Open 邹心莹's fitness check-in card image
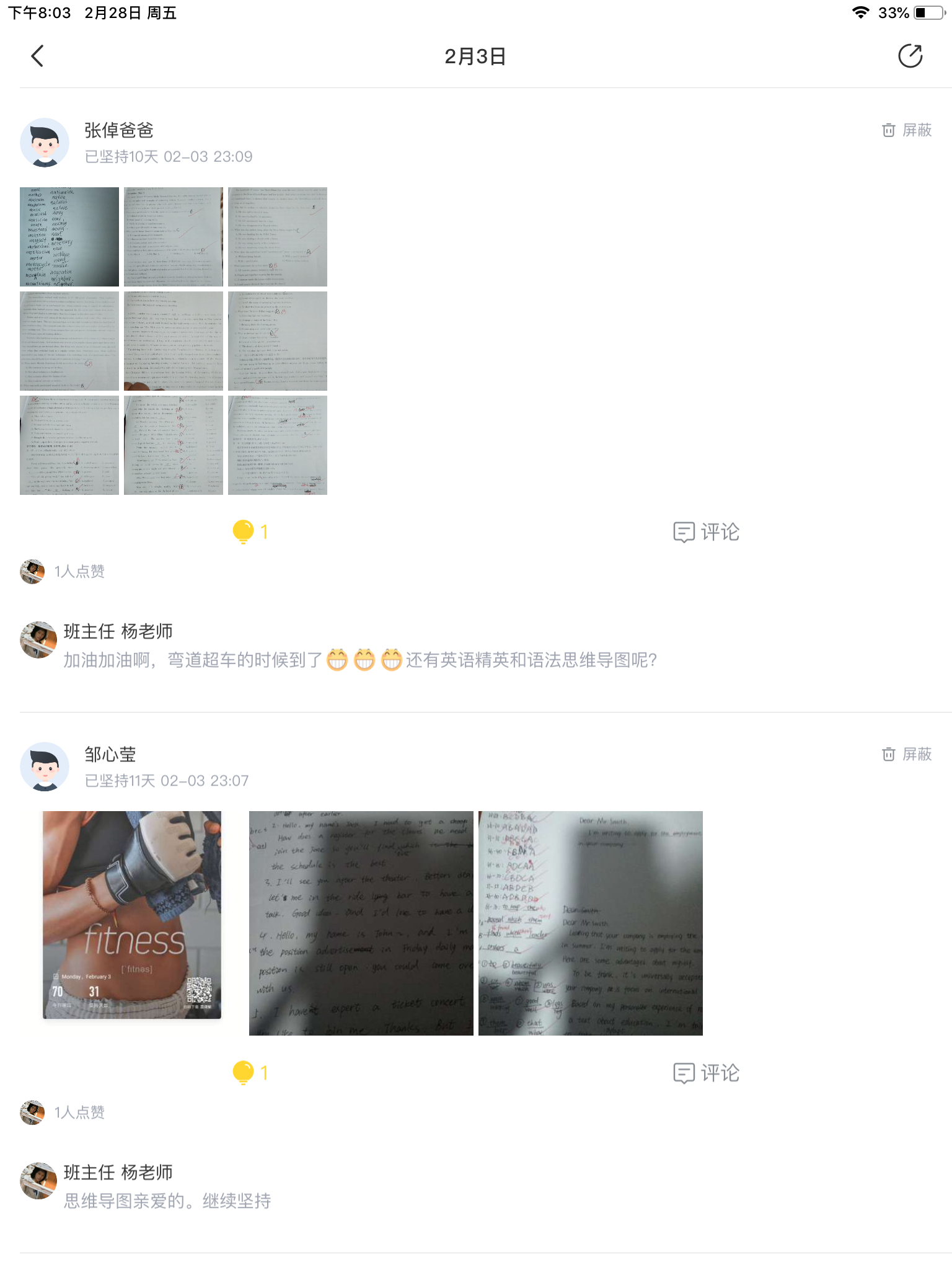Screen dimensions: 952x1270 pos(132,915)
